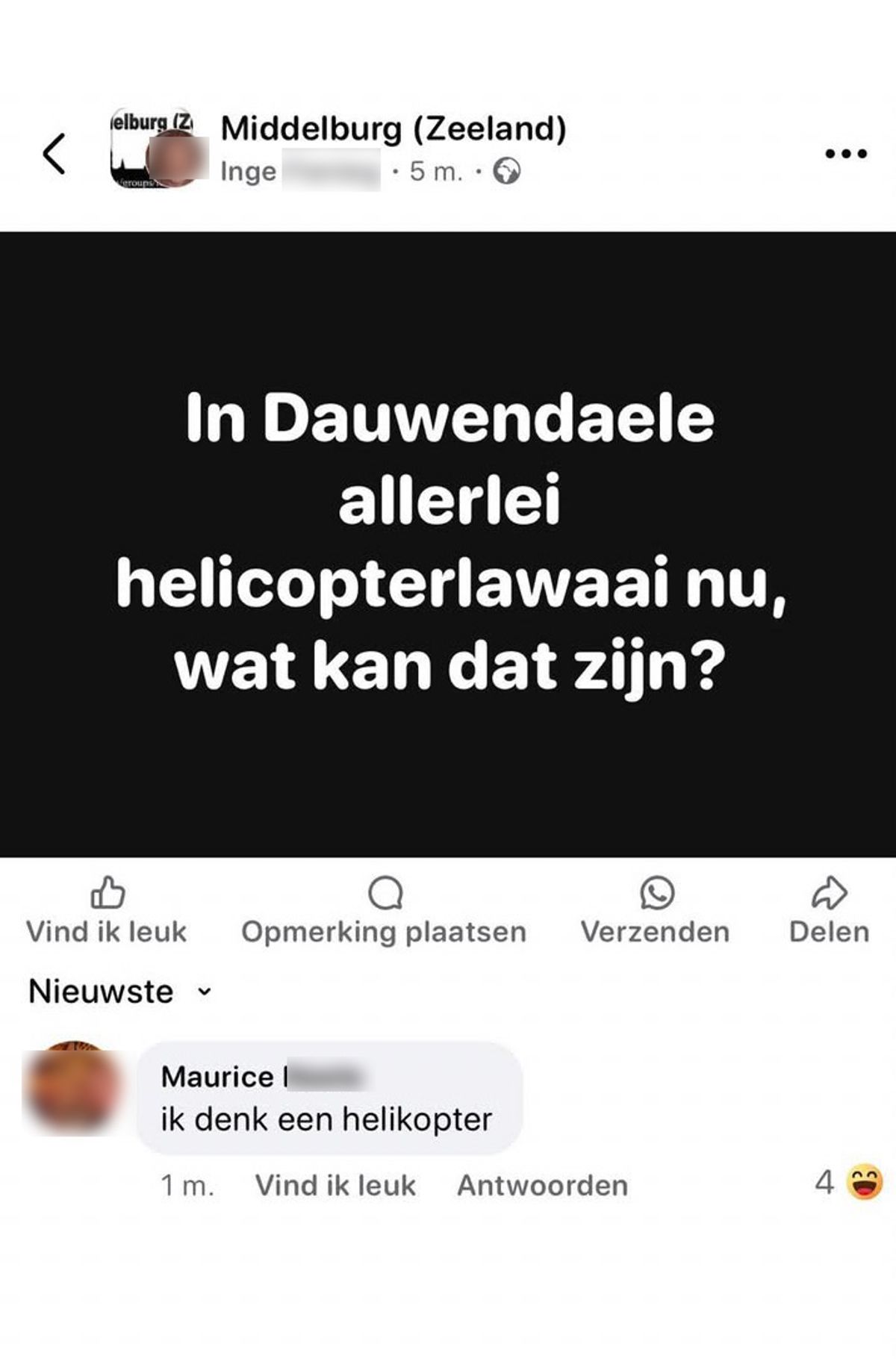Expand the Nieuwste comment sorting dropdown

tap(119, 992)
